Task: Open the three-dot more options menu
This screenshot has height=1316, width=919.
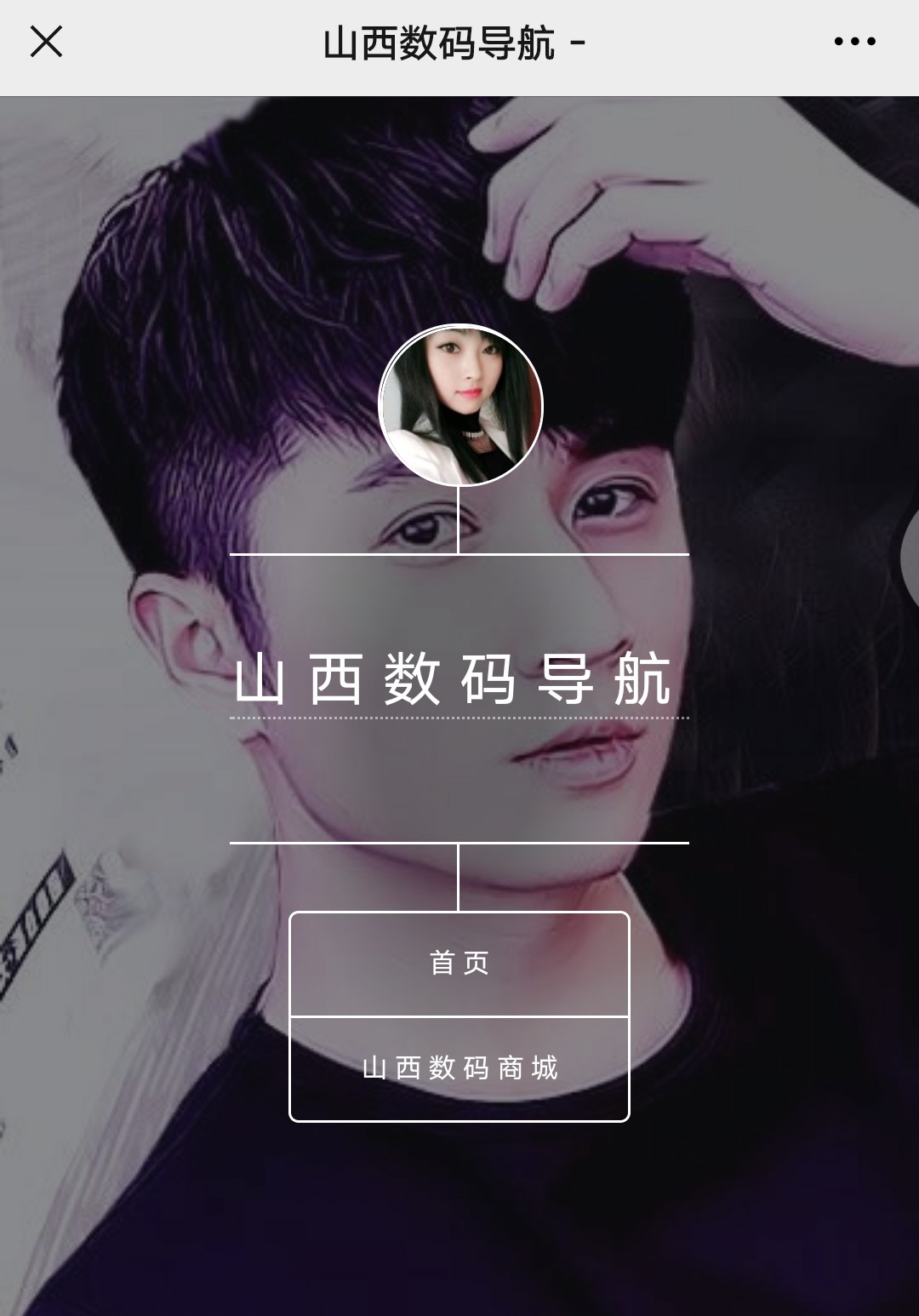Action: (854, 41)
